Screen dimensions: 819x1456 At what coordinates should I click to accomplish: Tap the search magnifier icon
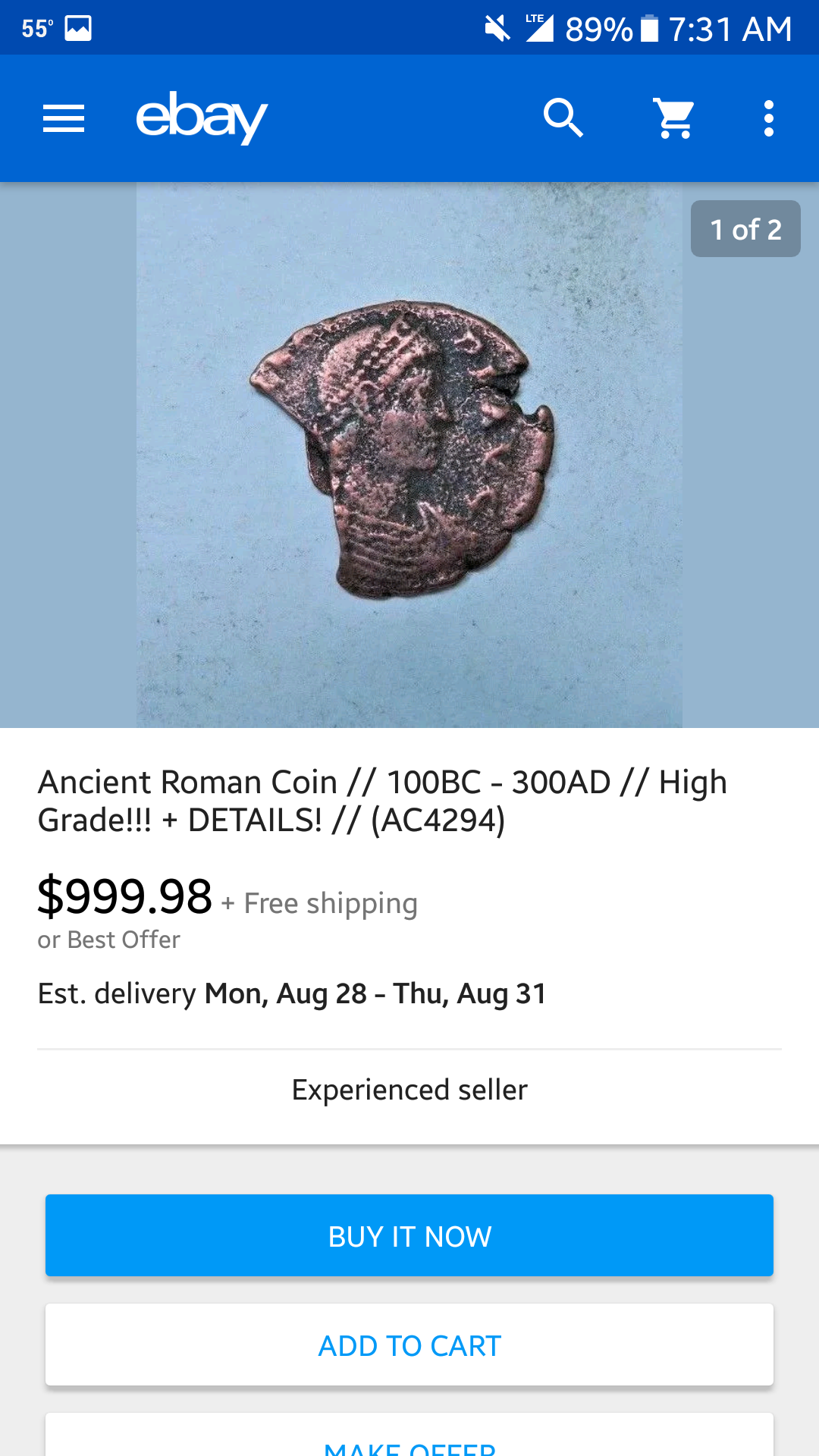563,118
